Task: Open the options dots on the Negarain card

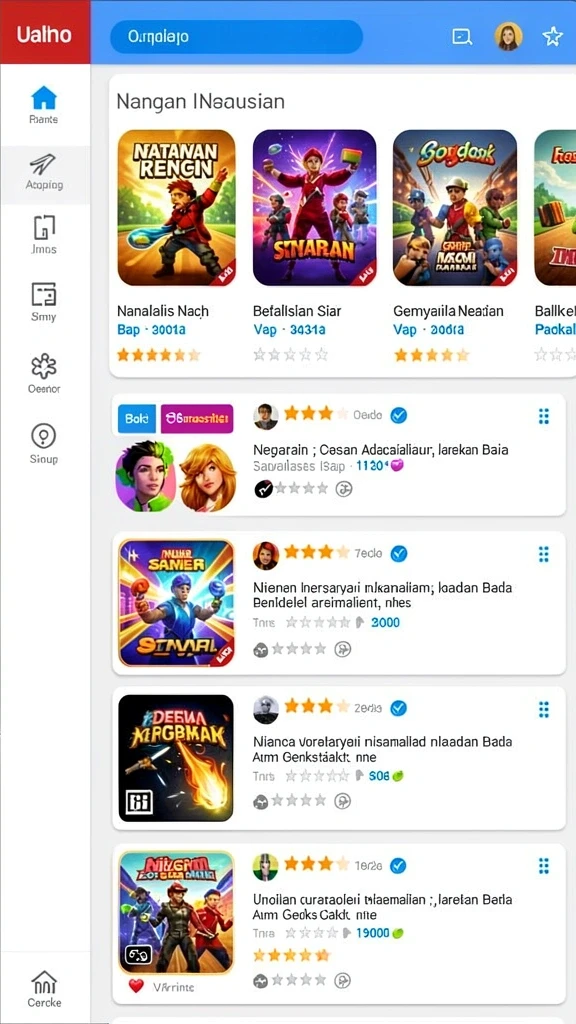Action: pyautogui.click(x=543, y=415)
